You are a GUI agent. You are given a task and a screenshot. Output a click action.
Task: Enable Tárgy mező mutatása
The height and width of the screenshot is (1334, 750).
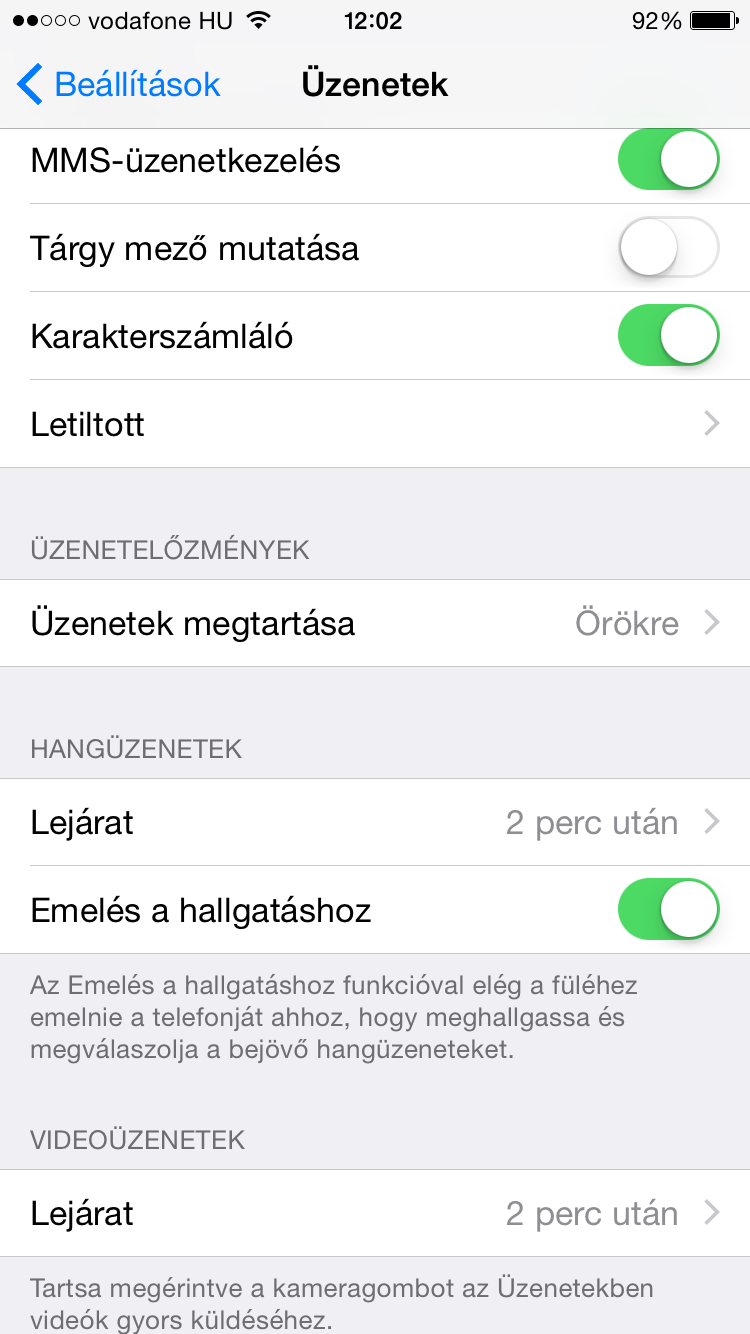(x=669, y=247)
